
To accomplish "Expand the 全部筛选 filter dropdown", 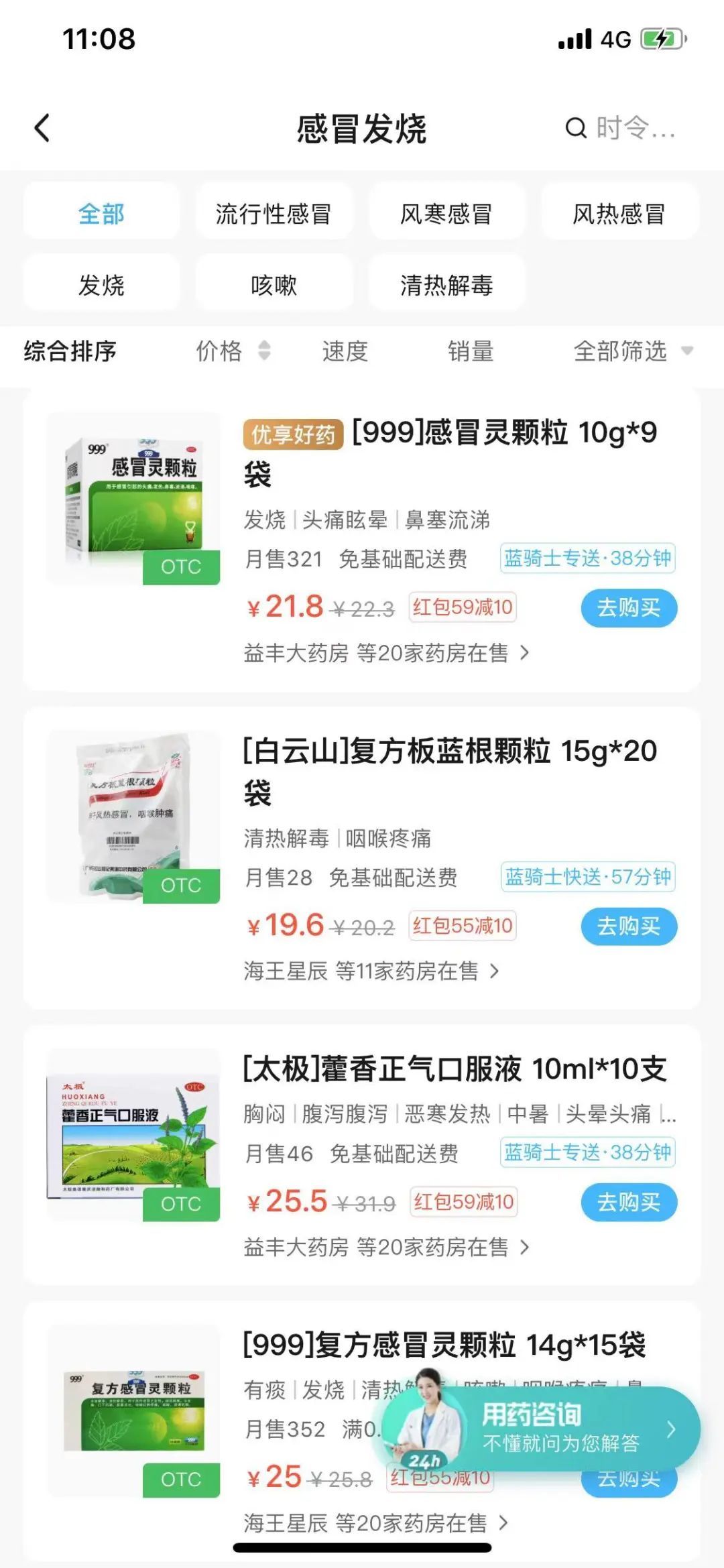I will click(632, 351).
